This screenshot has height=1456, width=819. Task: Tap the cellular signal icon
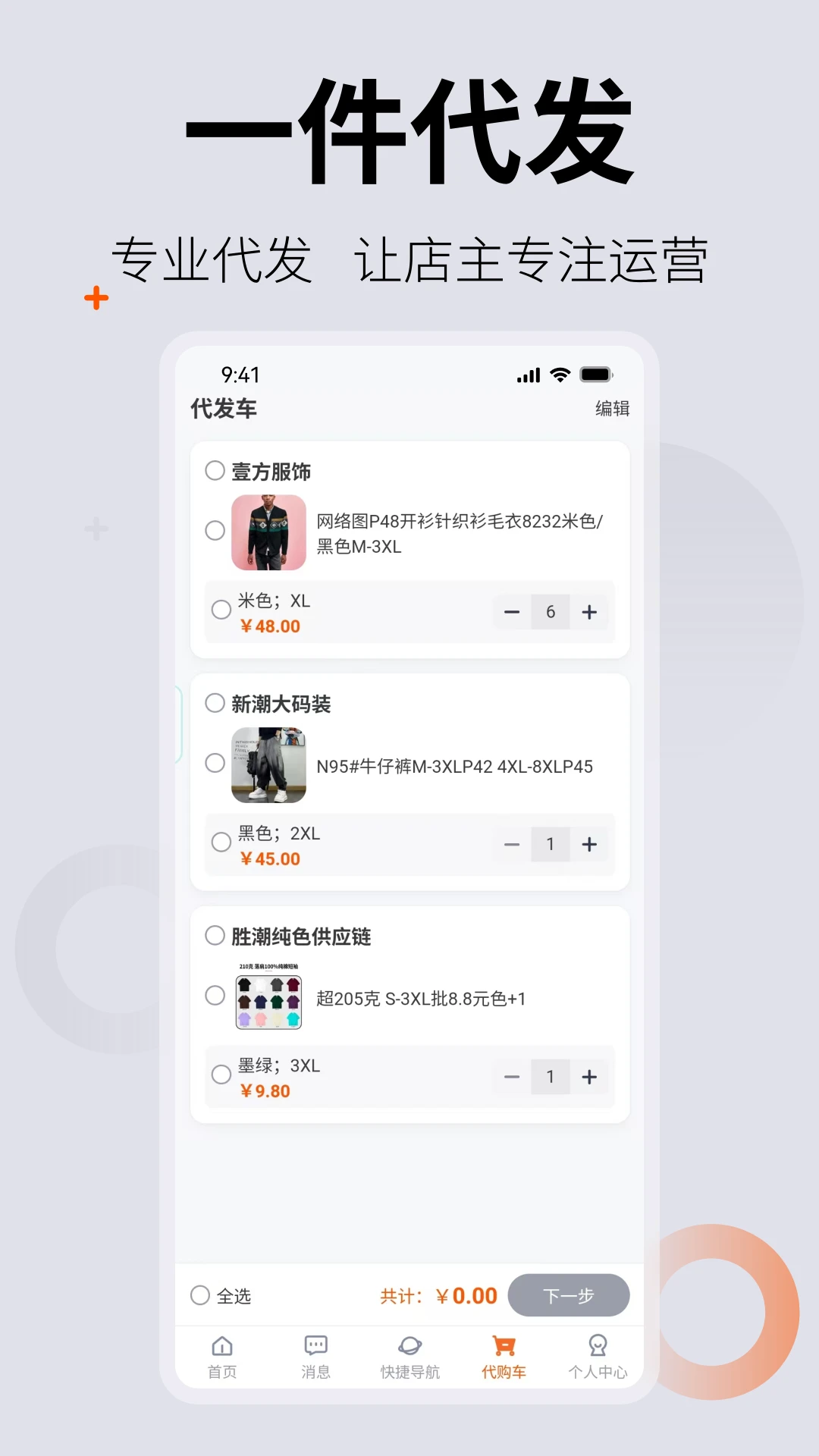pos(528,375)
